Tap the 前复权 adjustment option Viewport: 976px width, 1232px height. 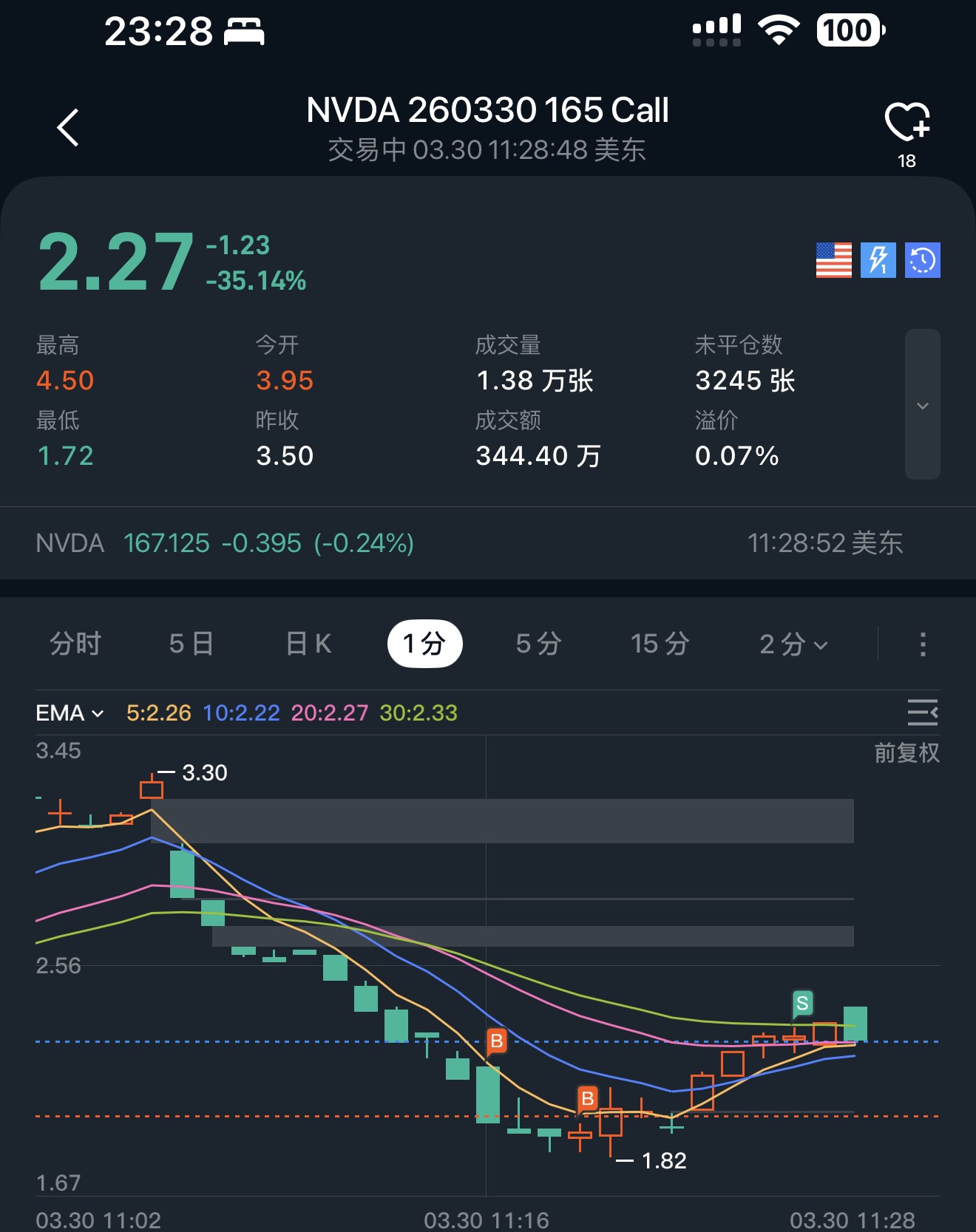(x=906, y=753)
